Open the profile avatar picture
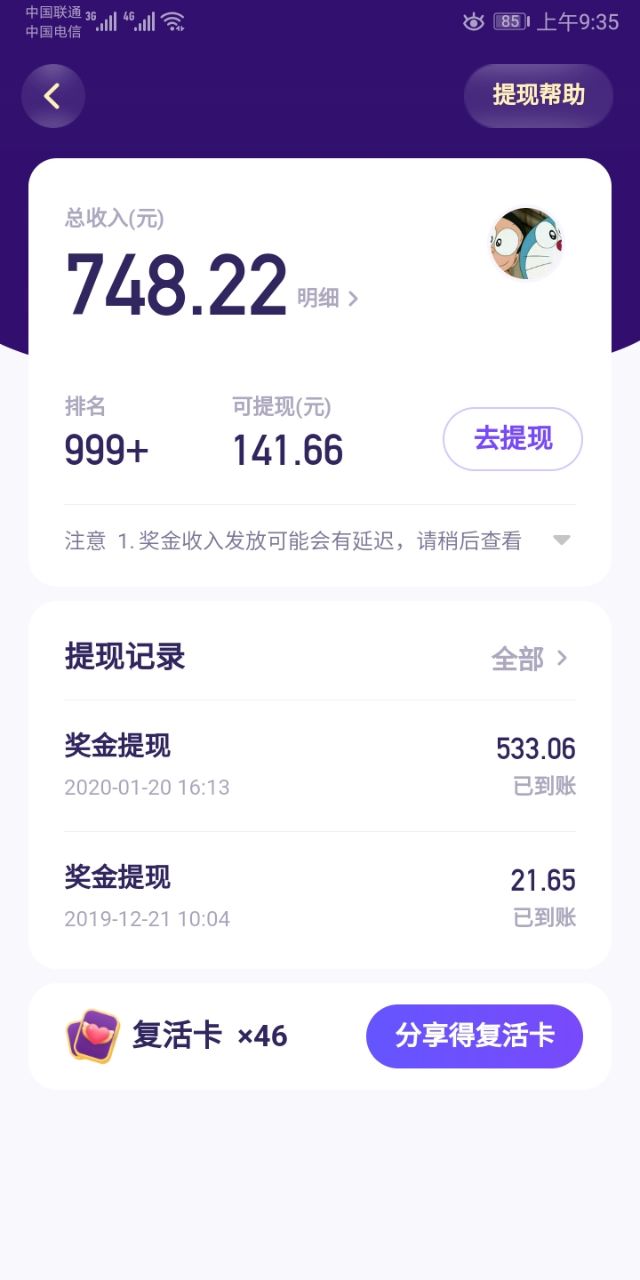640x1280 pixels. click(527, 244)
